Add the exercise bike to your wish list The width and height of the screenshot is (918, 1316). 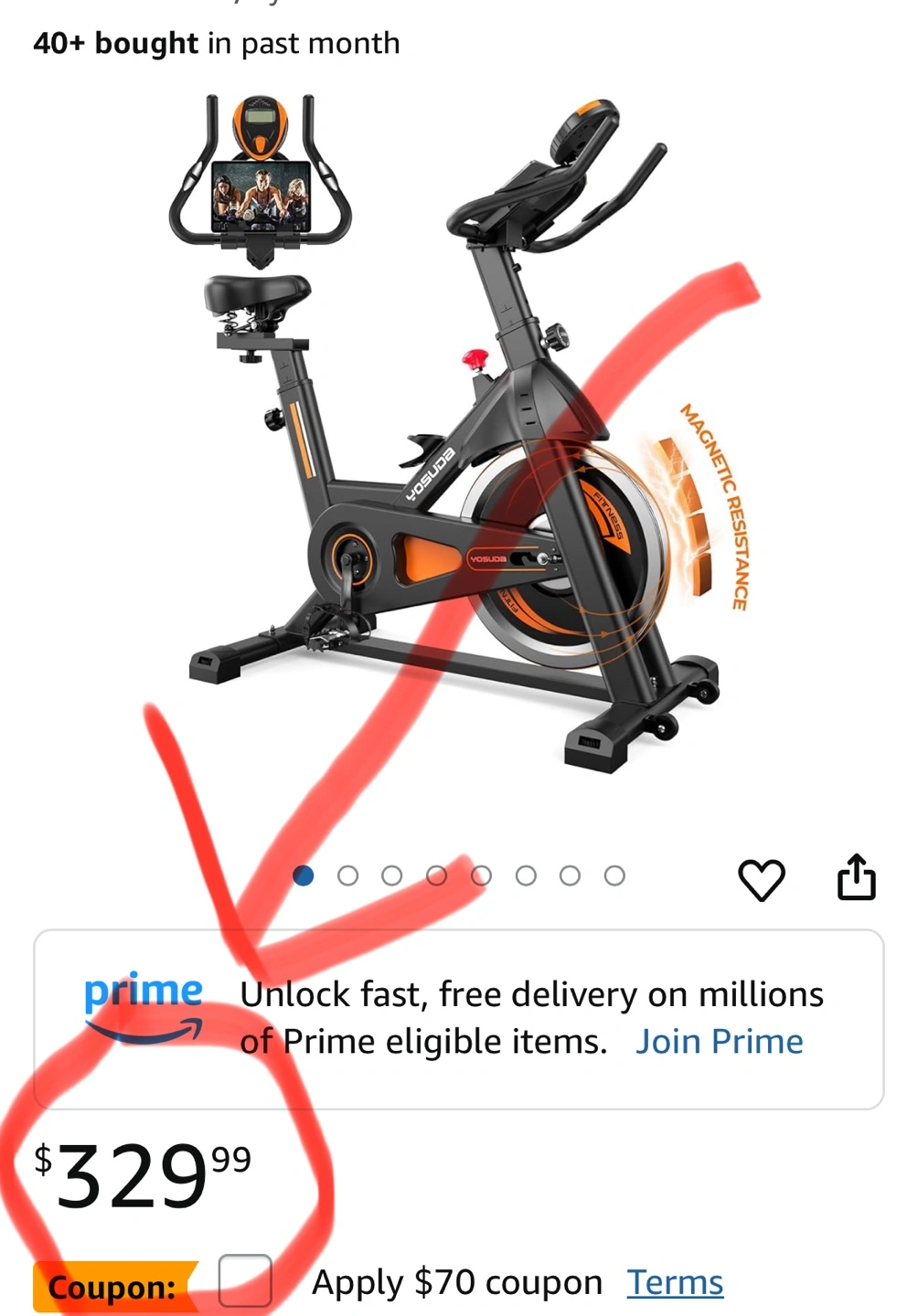761,879
